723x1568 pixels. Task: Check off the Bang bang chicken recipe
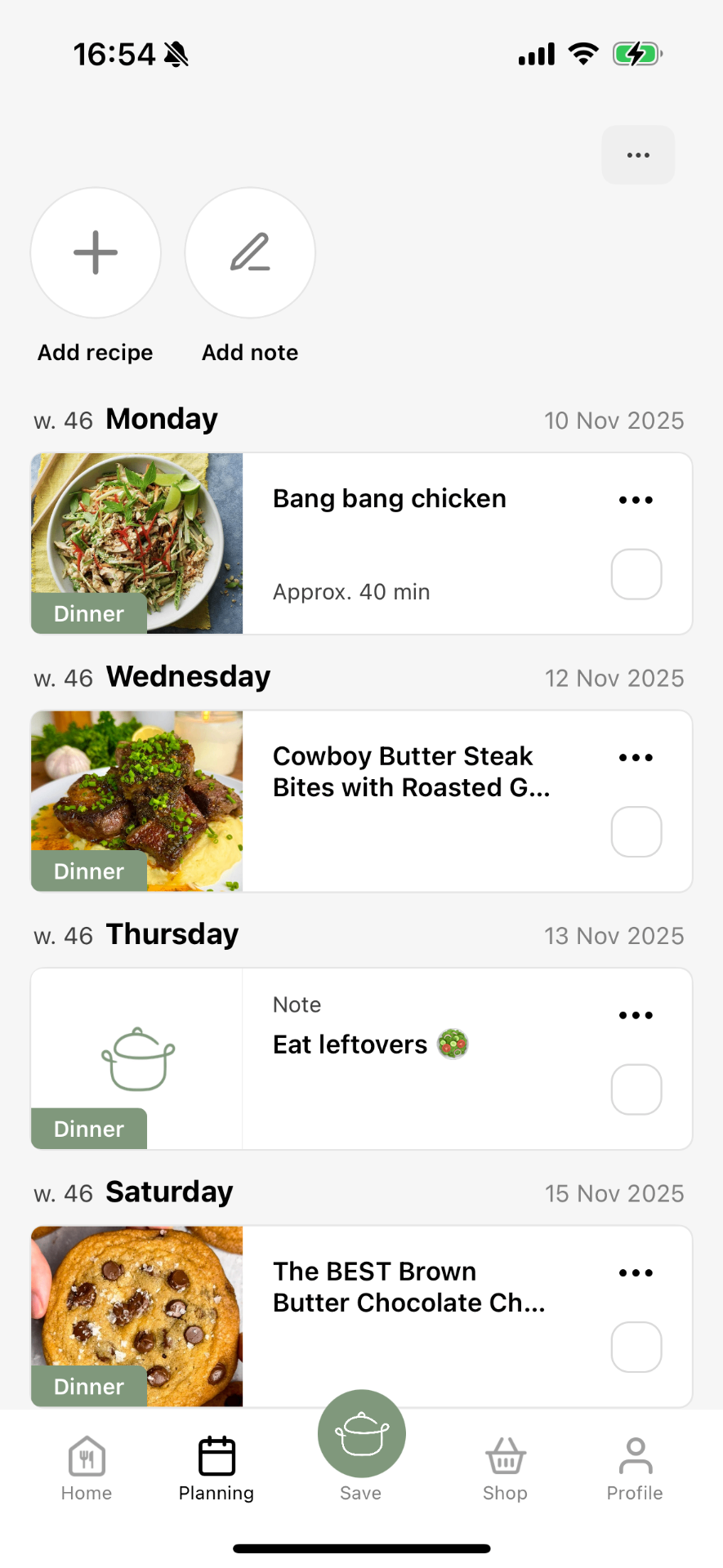tap(636, 573)
